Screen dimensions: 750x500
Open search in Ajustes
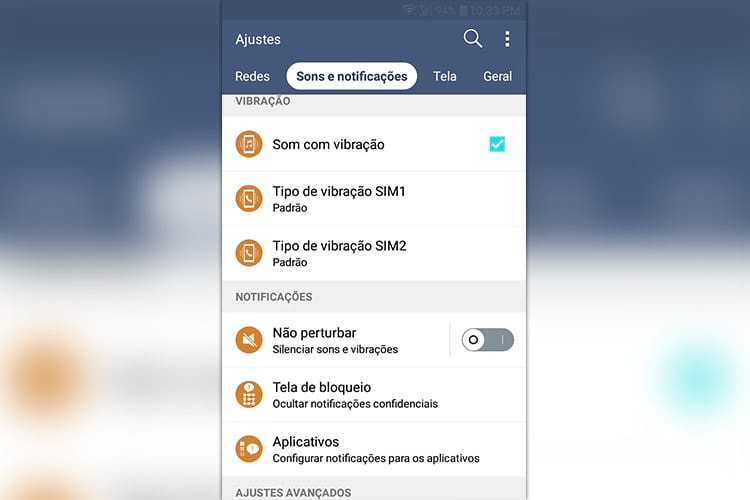[x=473, y=39]
